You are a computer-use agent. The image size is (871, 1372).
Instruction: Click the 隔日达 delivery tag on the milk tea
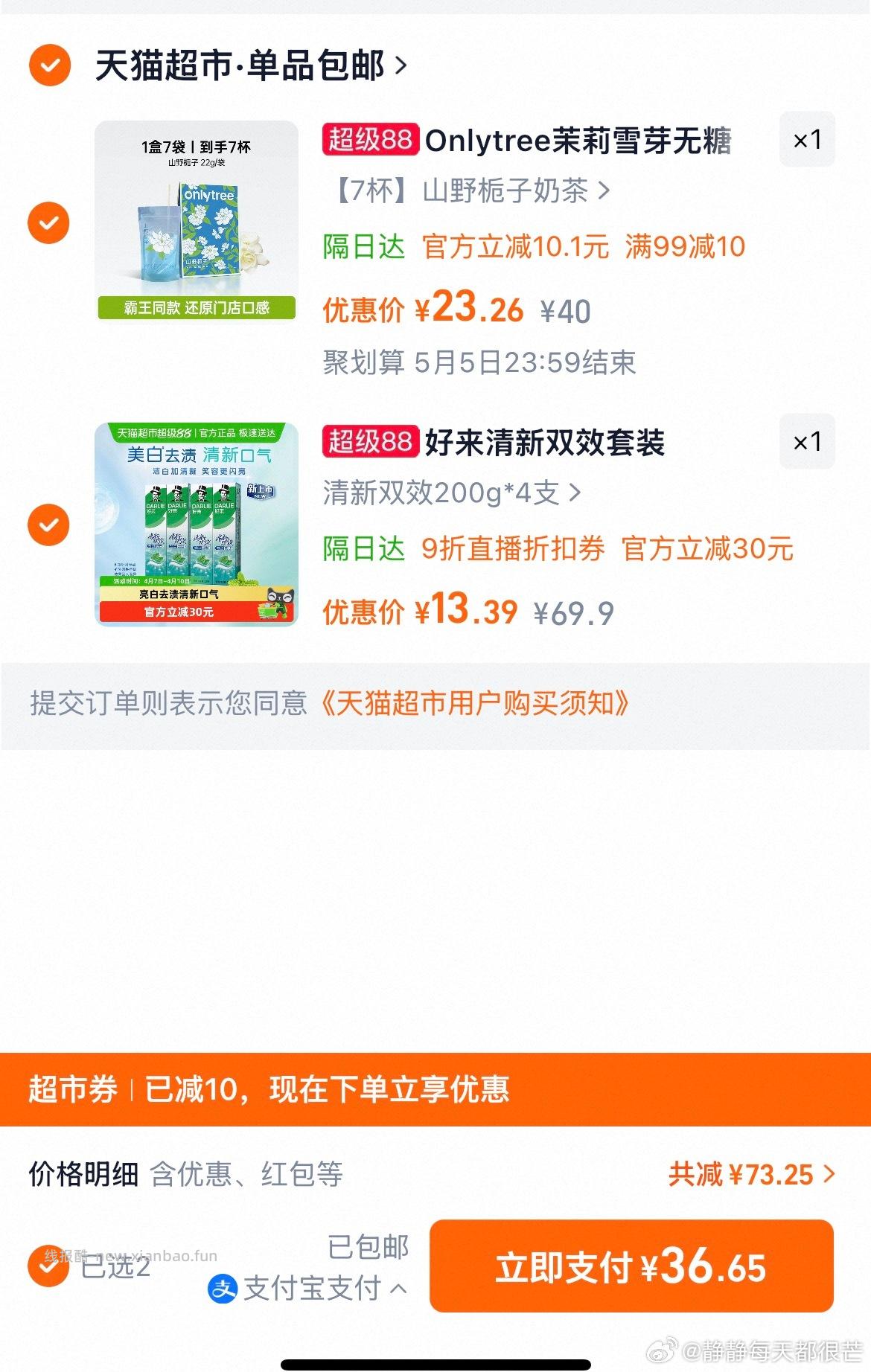pos(363,246)
